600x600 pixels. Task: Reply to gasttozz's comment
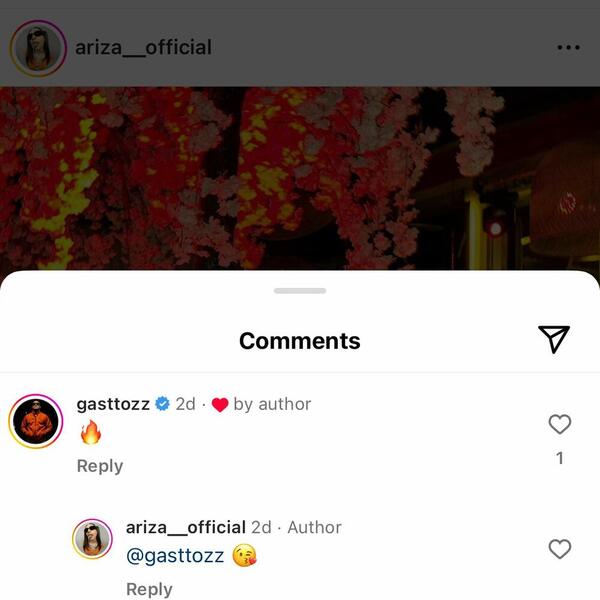point(100,466)
